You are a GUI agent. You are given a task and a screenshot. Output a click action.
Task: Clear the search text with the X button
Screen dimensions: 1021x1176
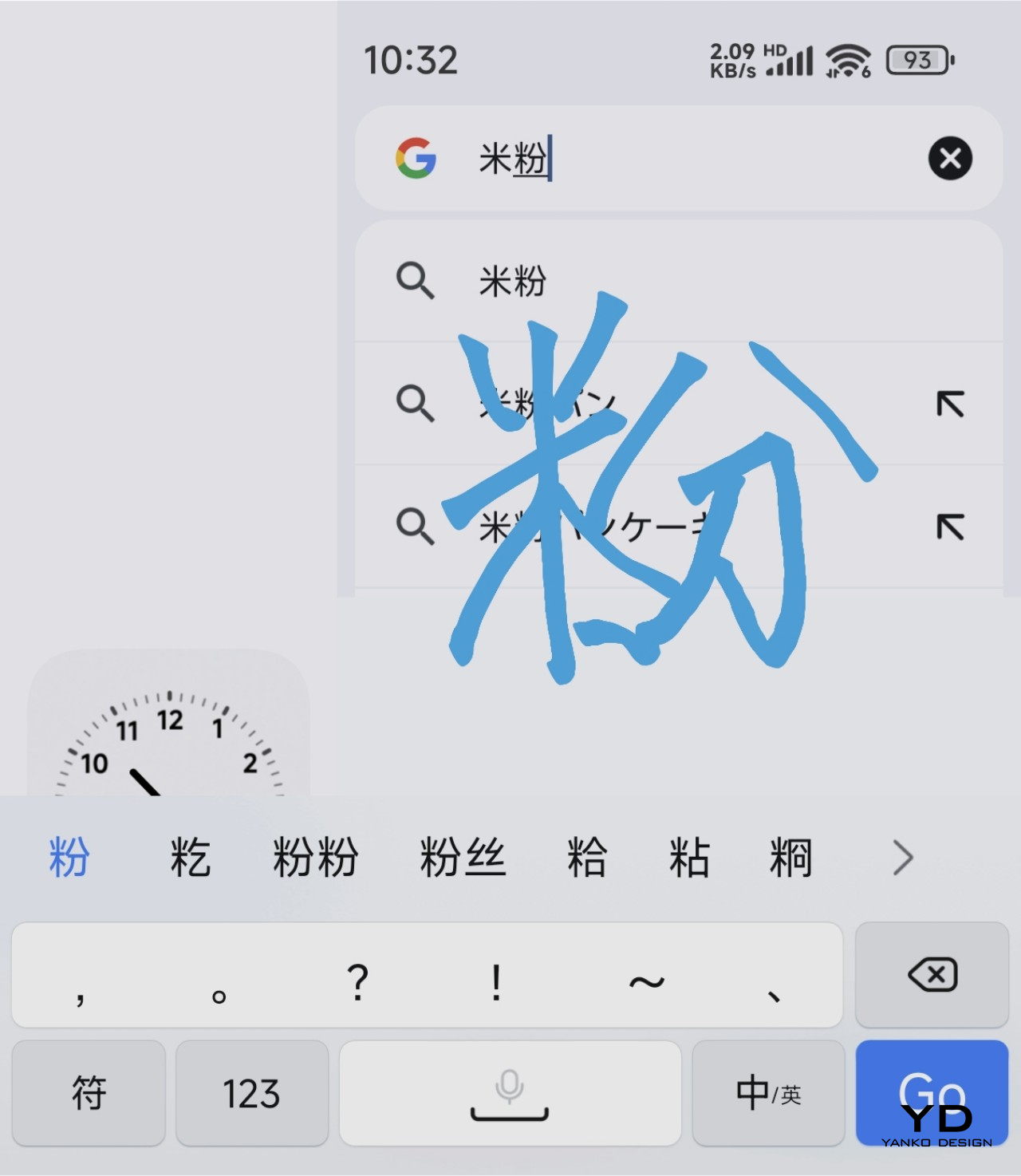949,158
